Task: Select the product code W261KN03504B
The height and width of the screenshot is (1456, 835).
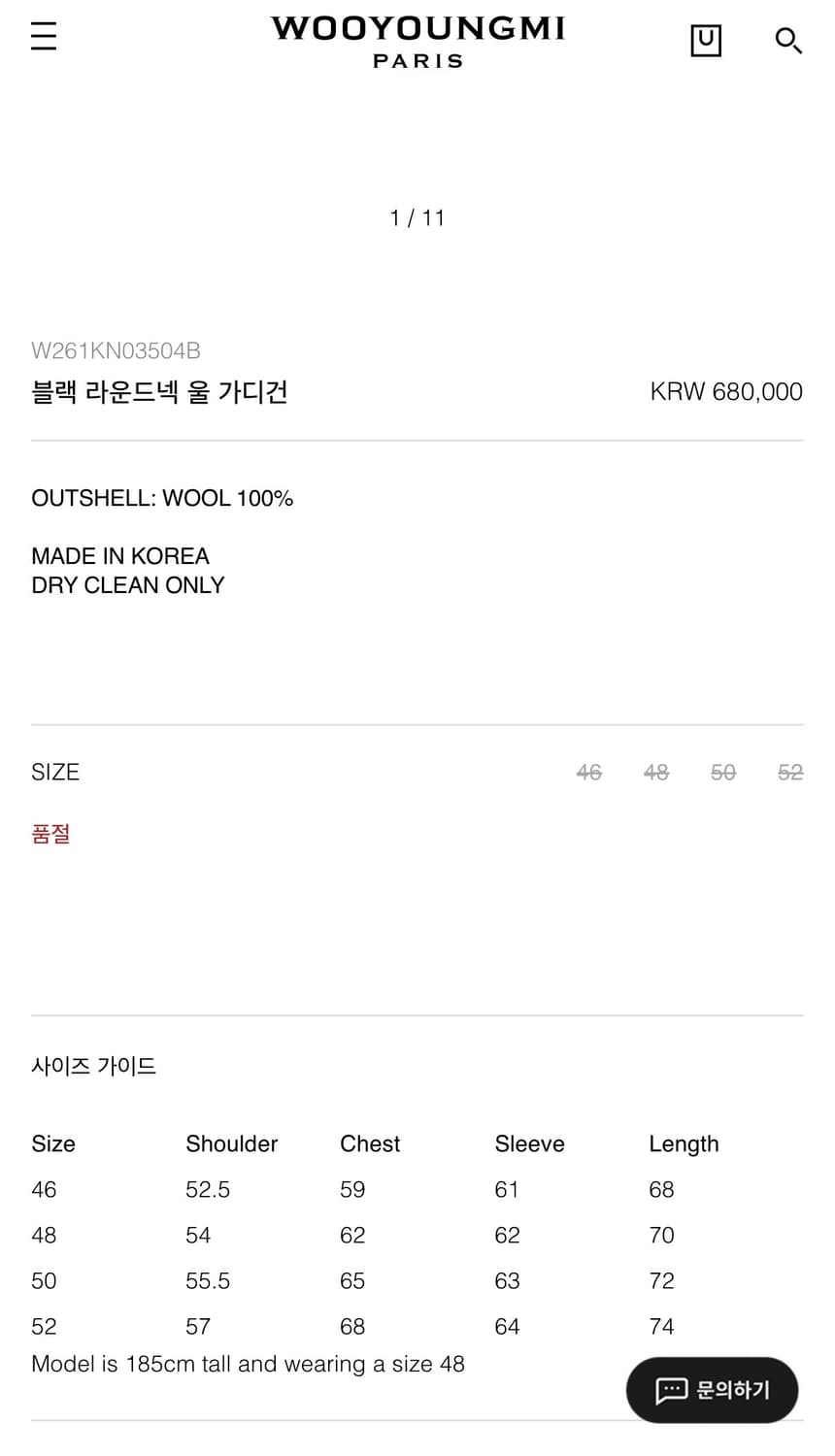Action: pyautogui.click(x=117, y=350)
